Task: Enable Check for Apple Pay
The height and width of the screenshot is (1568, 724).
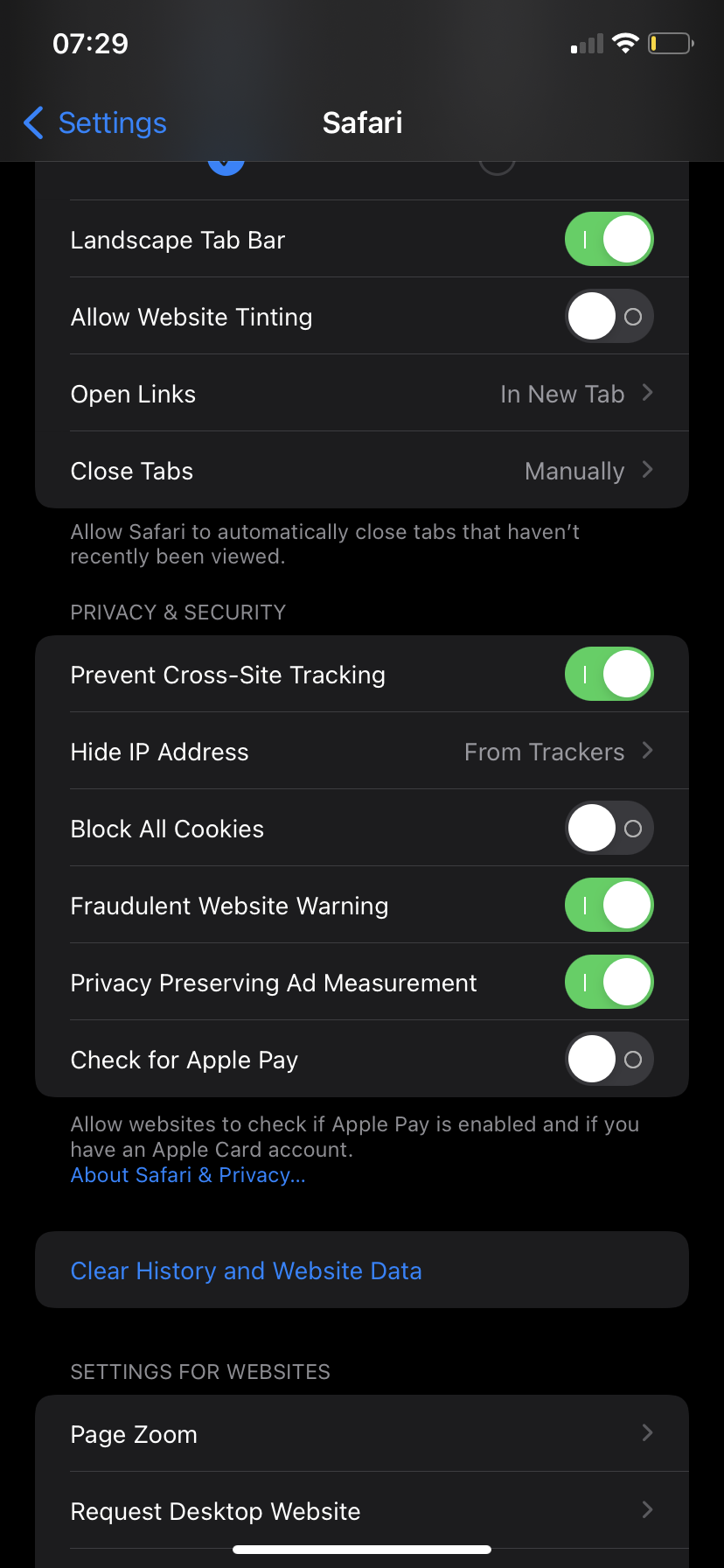Action: pyautogui.click(x=609, y=1060)
